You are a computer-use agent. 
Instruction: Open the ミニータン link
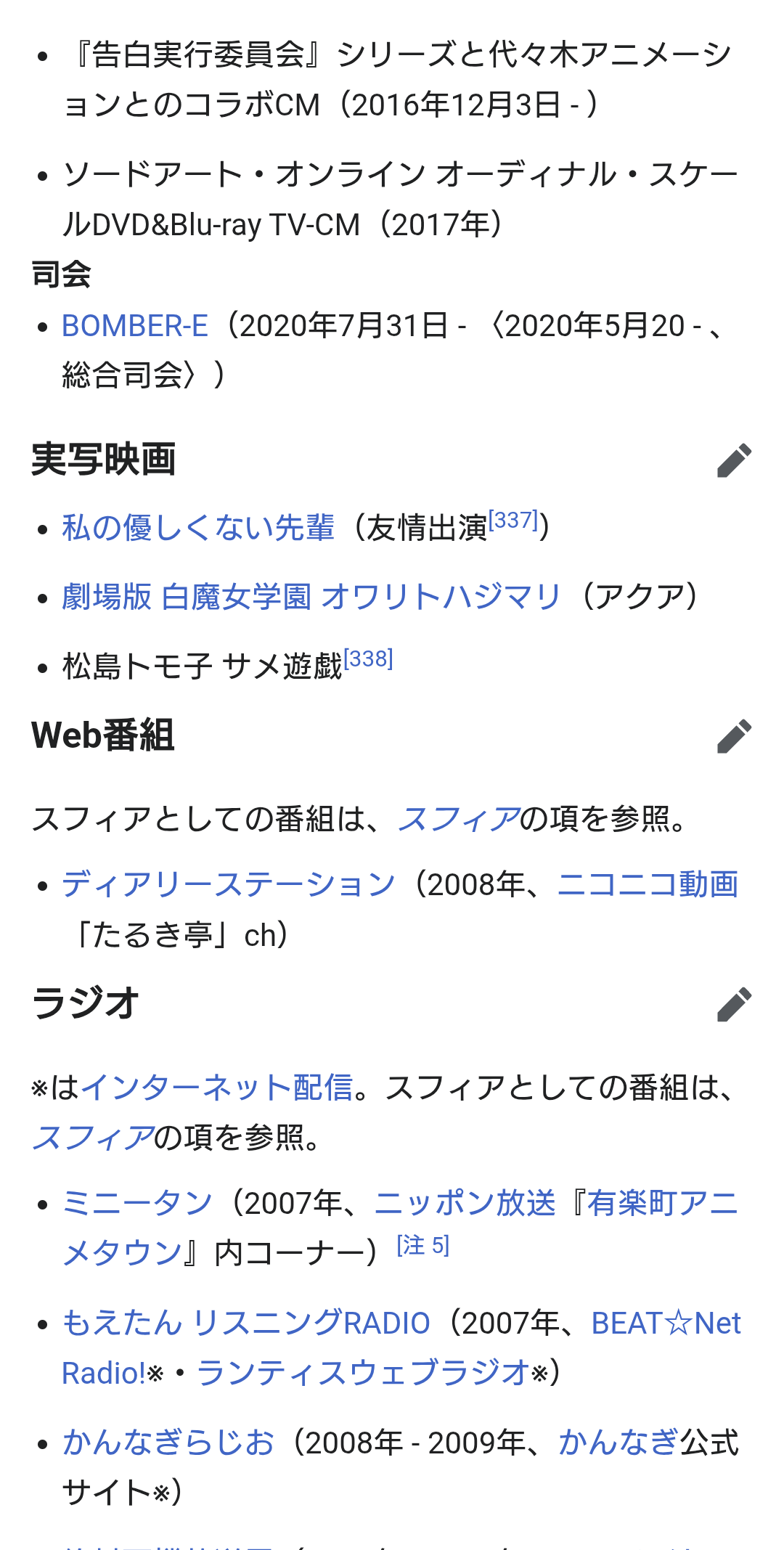coord(137,1204)
